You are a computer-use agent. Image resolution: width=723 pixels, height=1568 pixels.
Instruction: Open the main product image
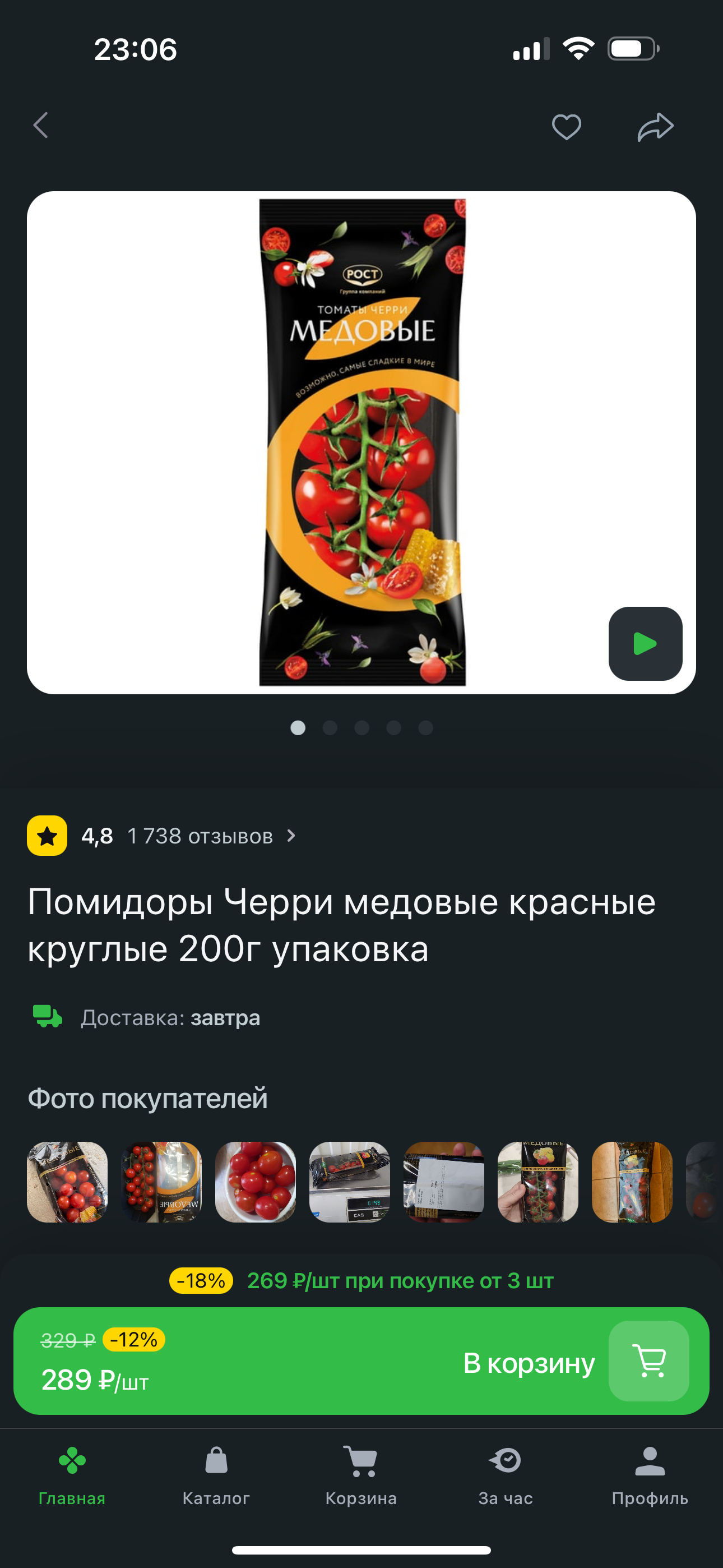pyautogui.click(x=361, y=442)
